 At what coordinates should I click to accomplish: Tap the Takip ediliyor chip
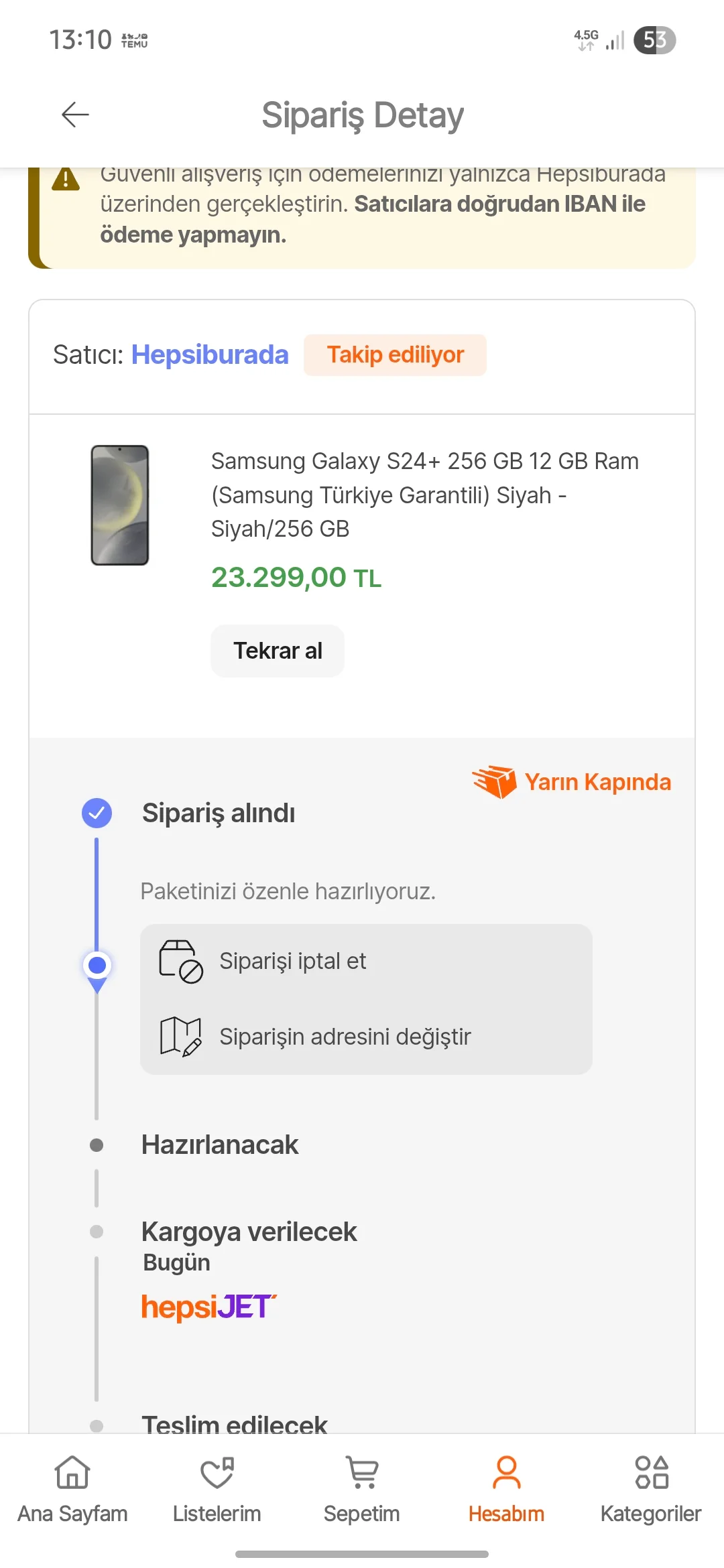(x=395, y=354)
